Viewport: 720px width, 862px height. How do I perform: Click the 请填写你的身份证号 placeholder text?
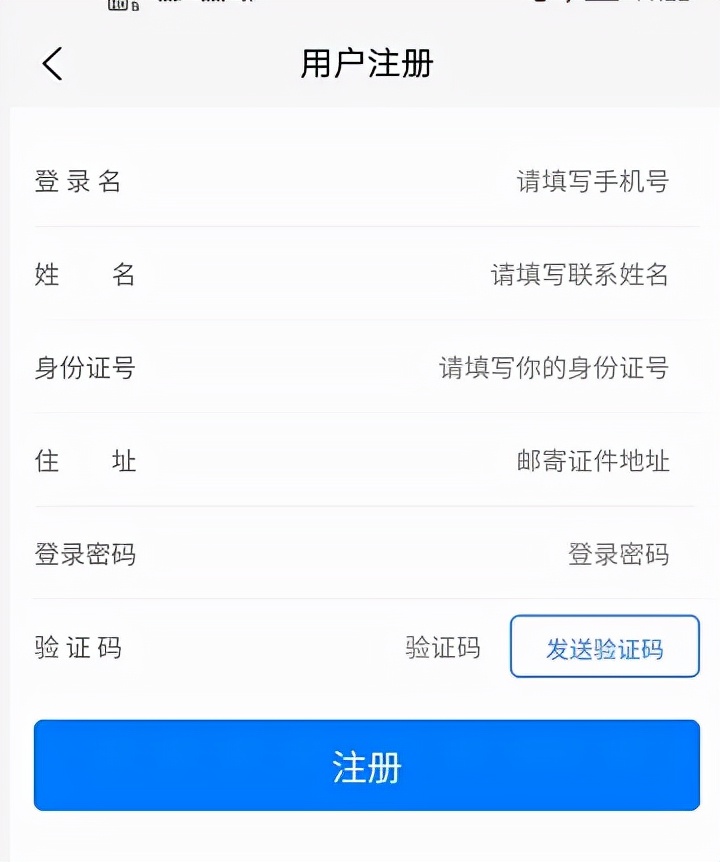[x=555, y=368]
